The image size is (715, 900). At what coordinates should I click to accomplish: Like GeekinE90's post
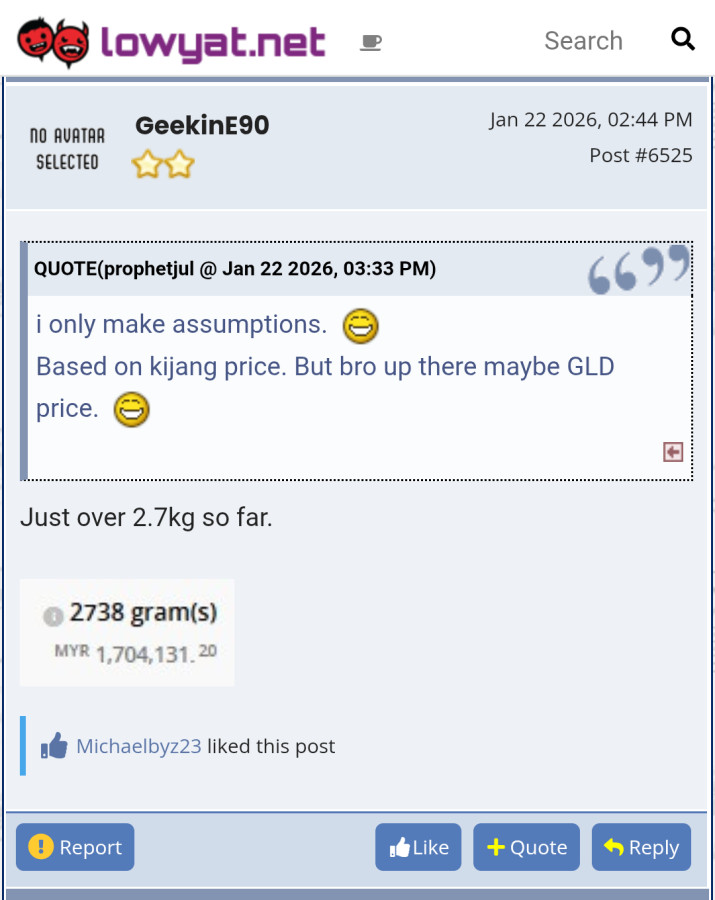(418, 847)
